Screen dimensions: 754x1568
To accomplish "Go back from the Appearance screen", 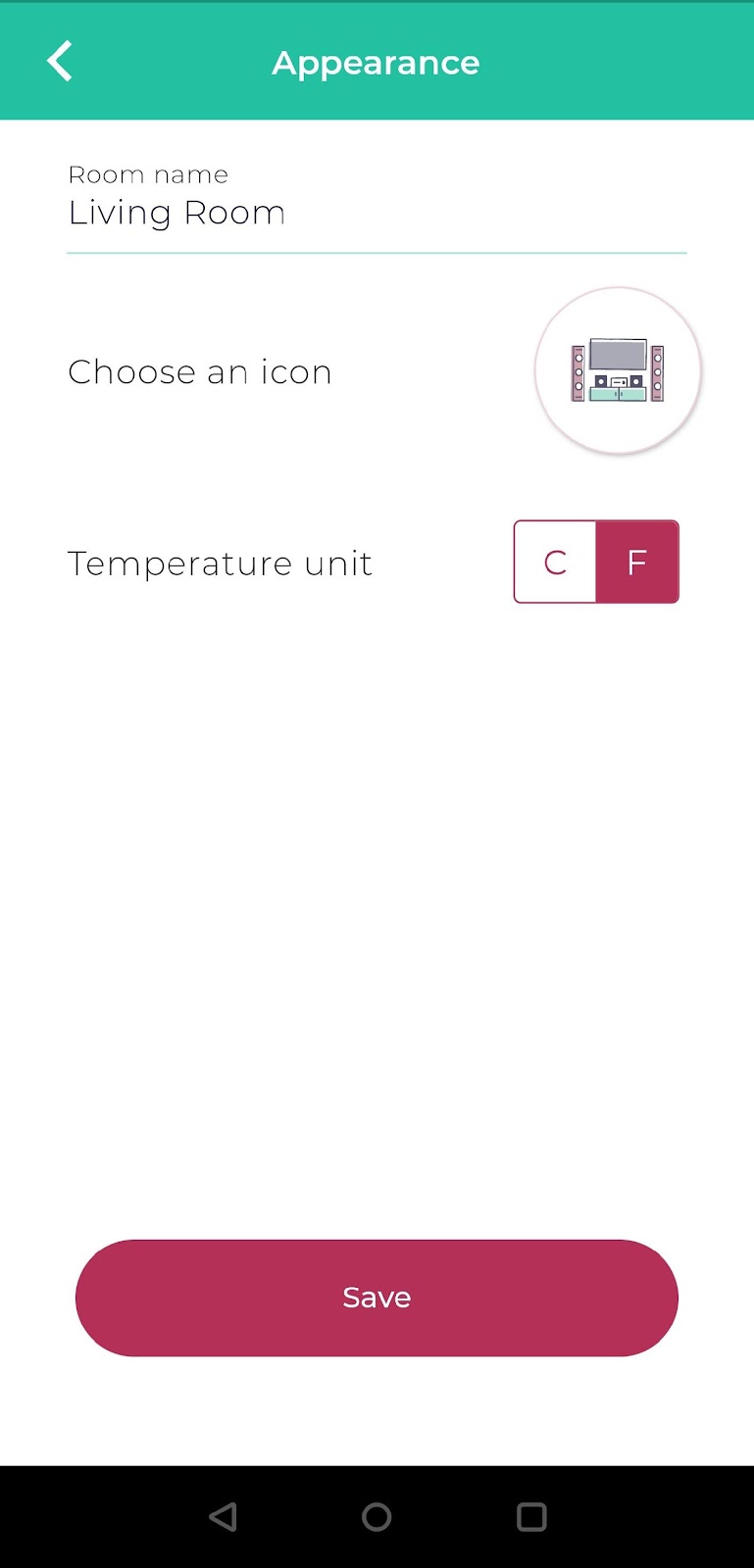I will tap(60, 62).
